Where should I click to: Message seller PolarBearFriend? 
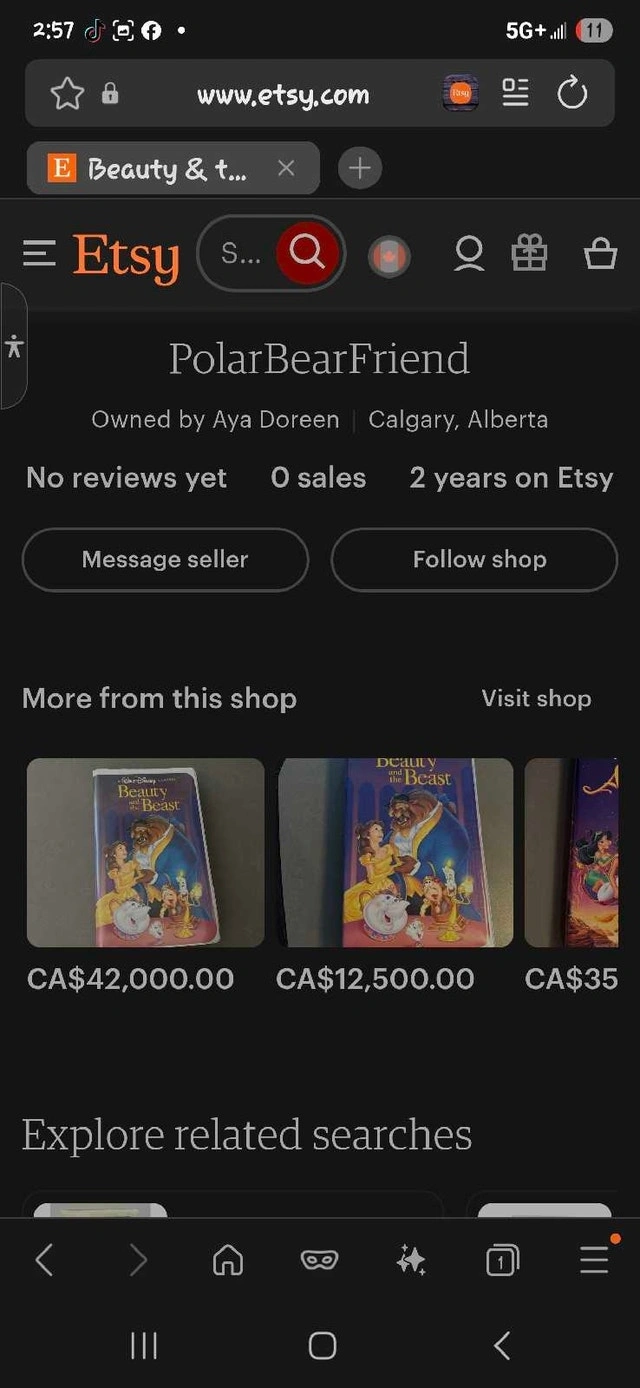point(165,560)
